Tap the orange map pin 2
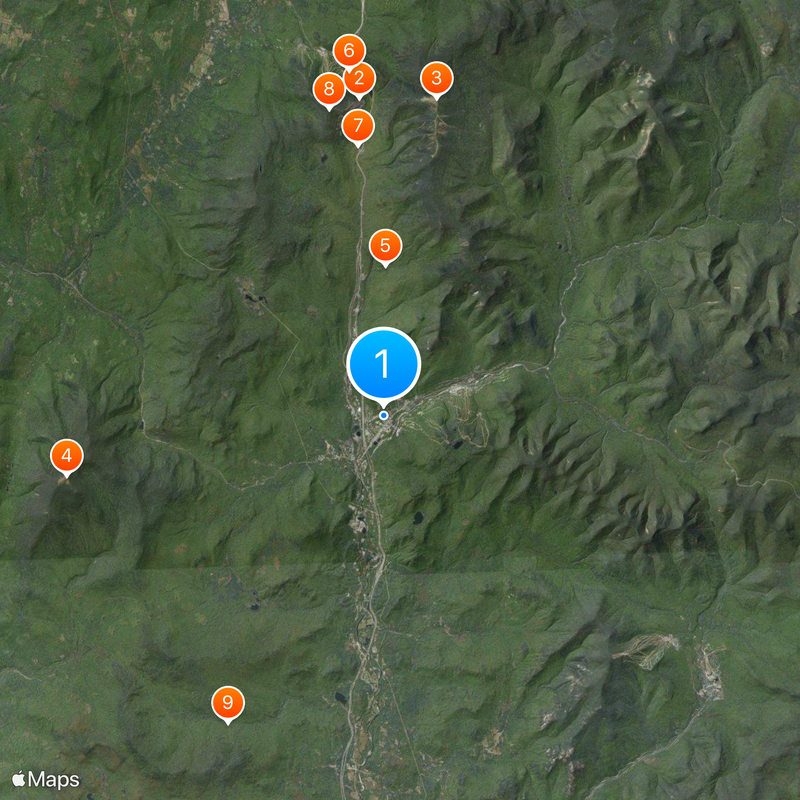Screen dimensions: 800x800 click(362, 79)
